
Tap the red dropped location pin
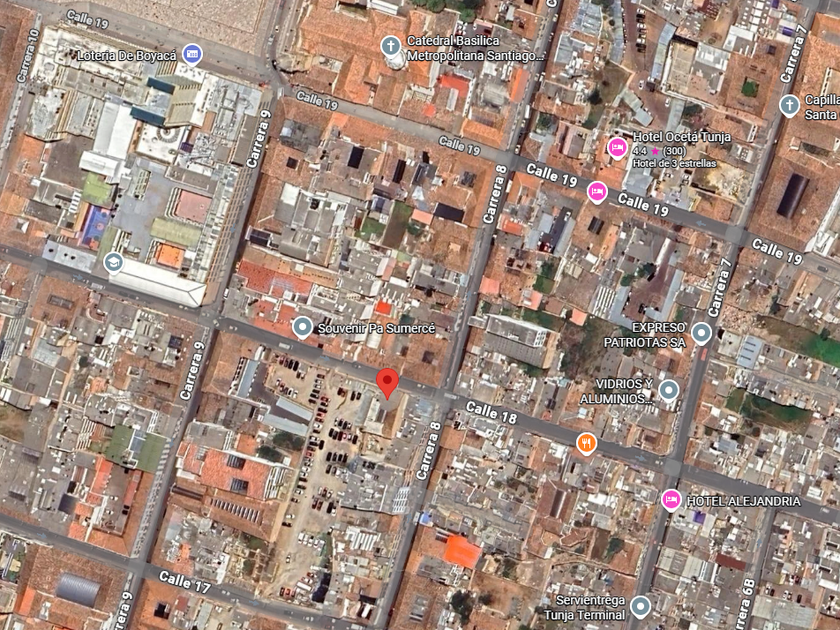(x=387, y=382)
